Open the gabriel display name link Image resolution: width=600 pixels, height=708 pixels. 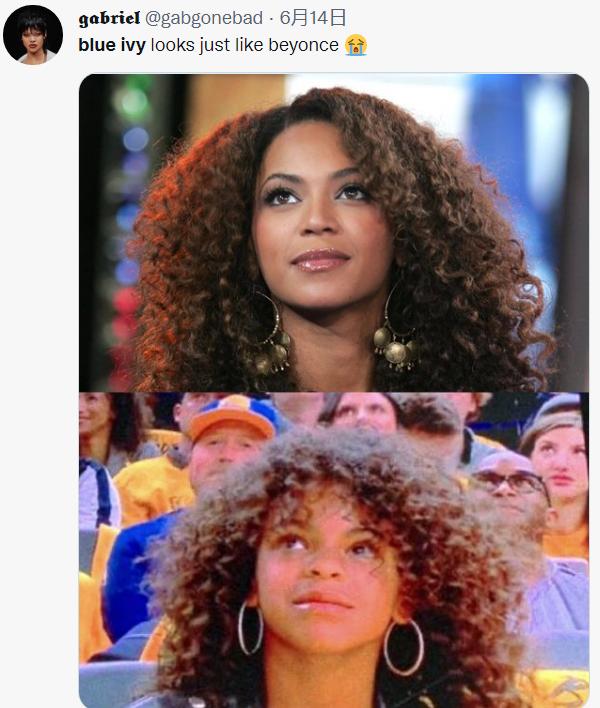tap(110, 18)
